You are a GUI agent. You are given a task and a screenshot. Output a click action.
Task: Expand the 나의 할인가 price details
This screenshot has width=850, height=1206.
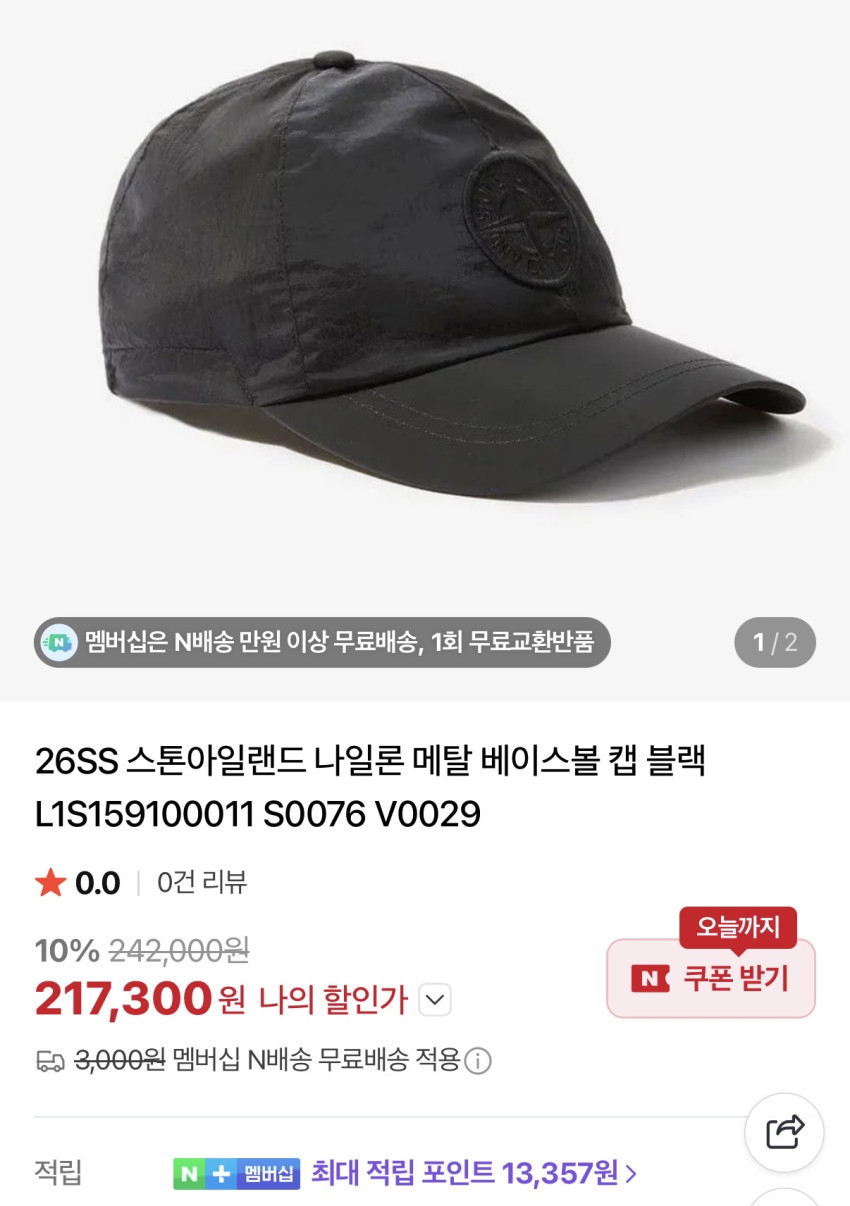pyautogui.click(x=435, y=999)
